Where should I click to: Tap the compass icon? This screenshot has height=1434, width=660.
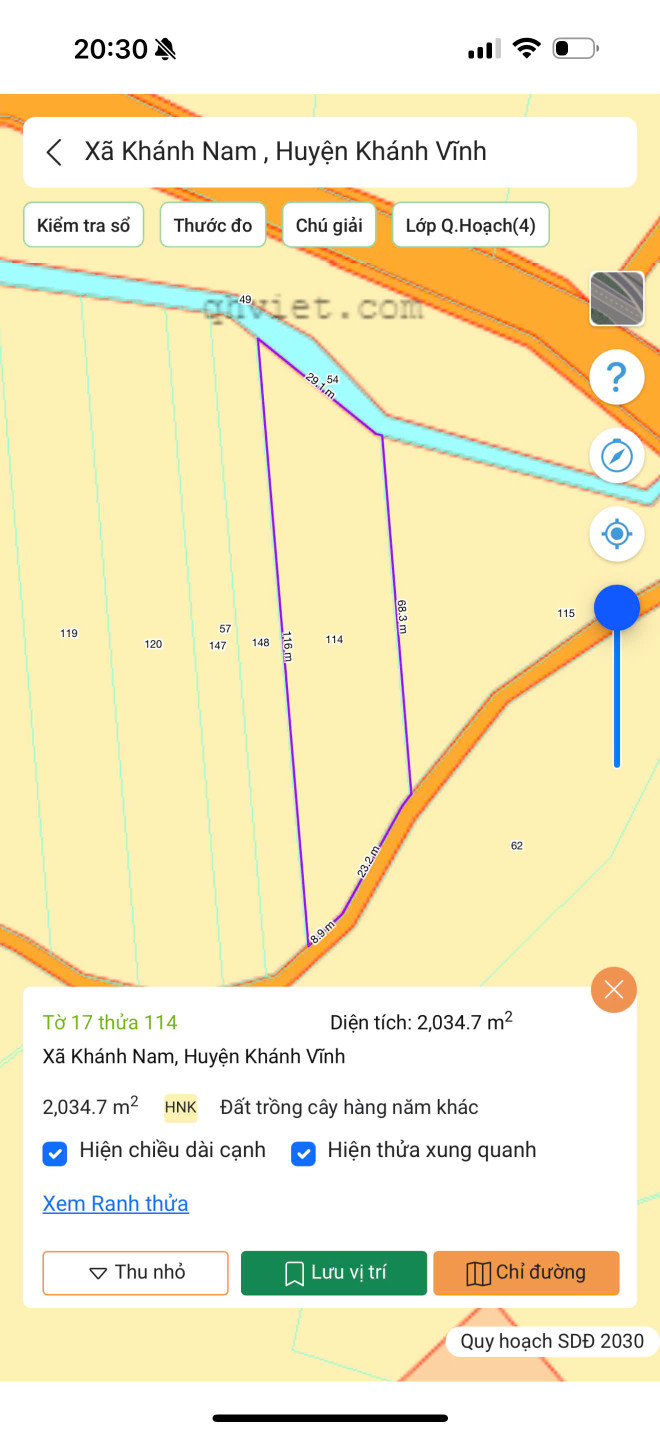pyautogui.click(x=617, y=456)
